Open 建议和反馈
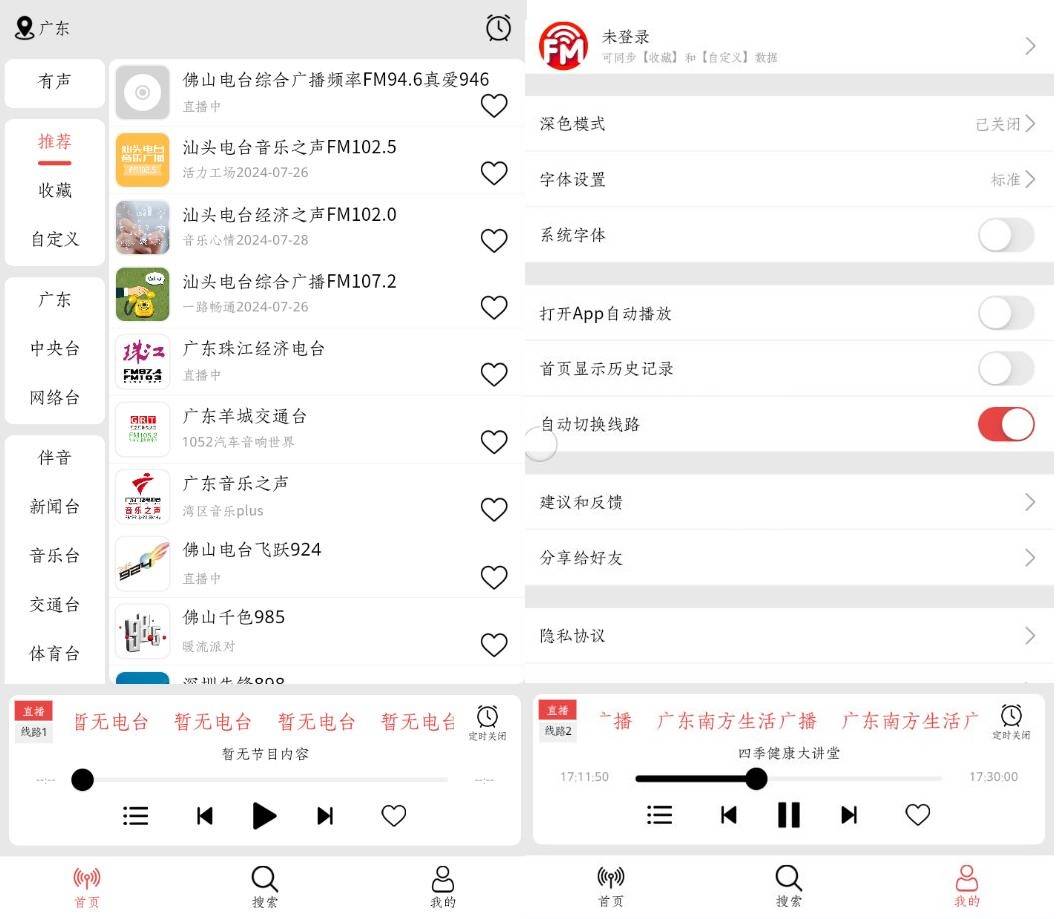This screenshot has width=1057, height=919. (x=788, y=502)
